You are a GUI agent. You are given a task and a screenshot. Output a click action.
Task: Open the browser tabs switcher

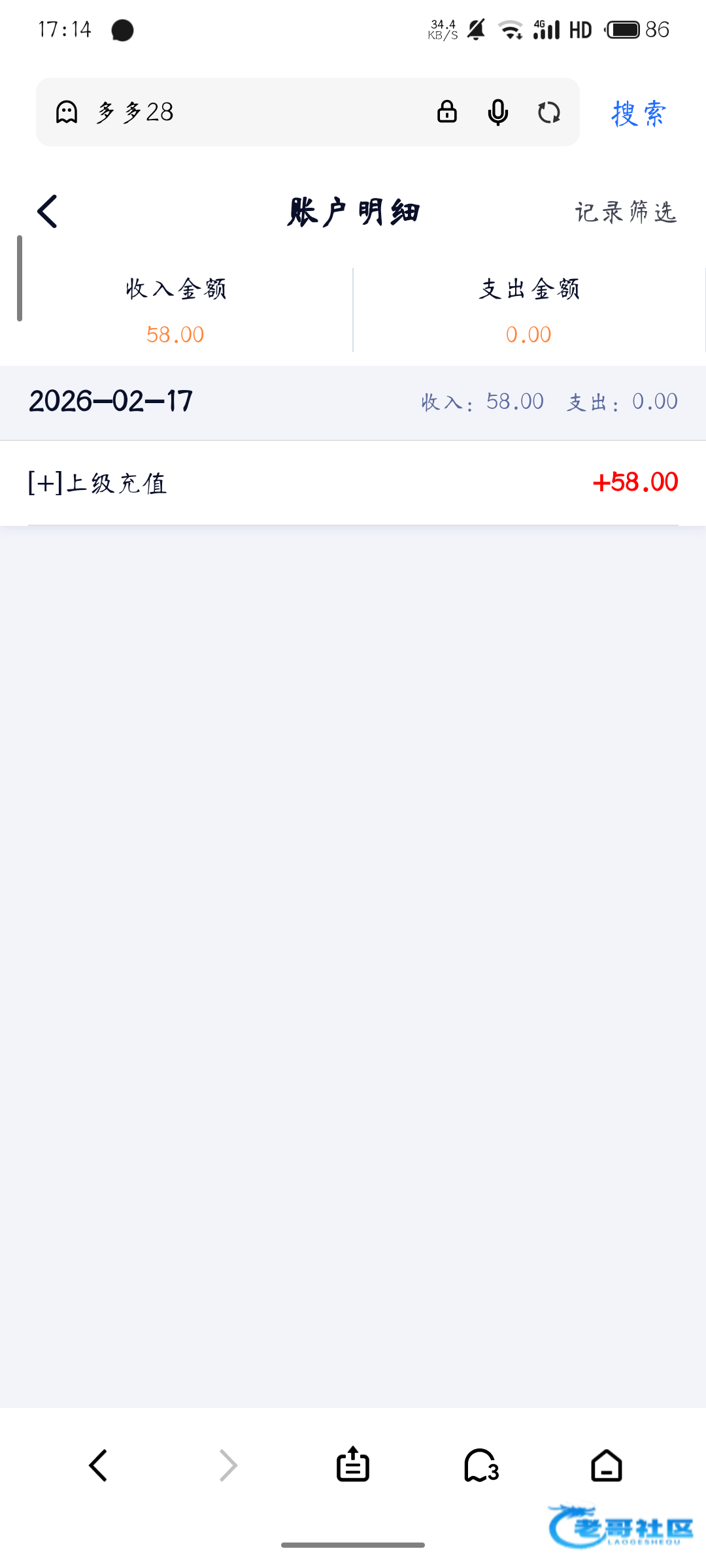click(x=481, y=1465)
